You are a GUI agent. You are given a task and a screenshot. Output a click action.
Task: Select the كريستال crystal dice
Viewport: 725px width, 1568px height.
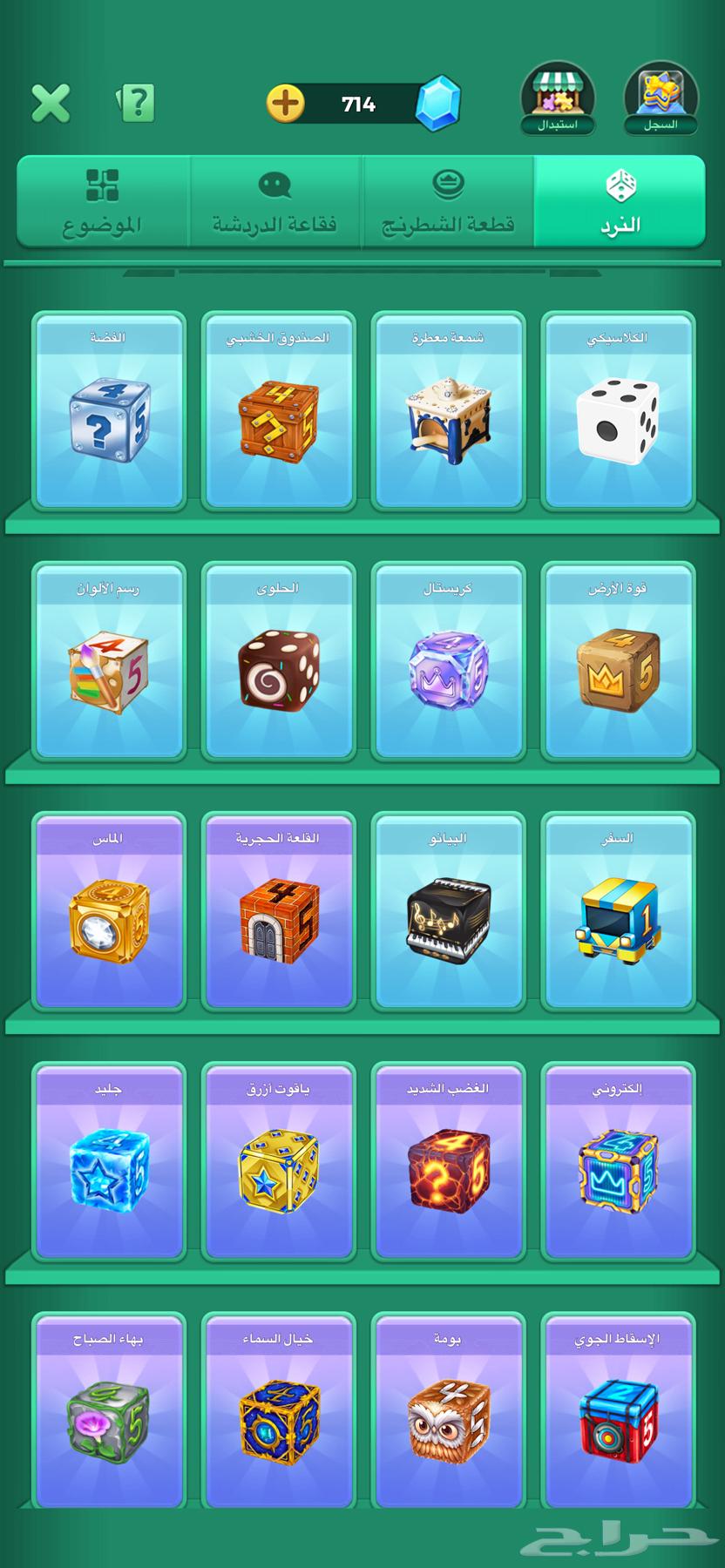pyautogui.click(x=448, y=662)
